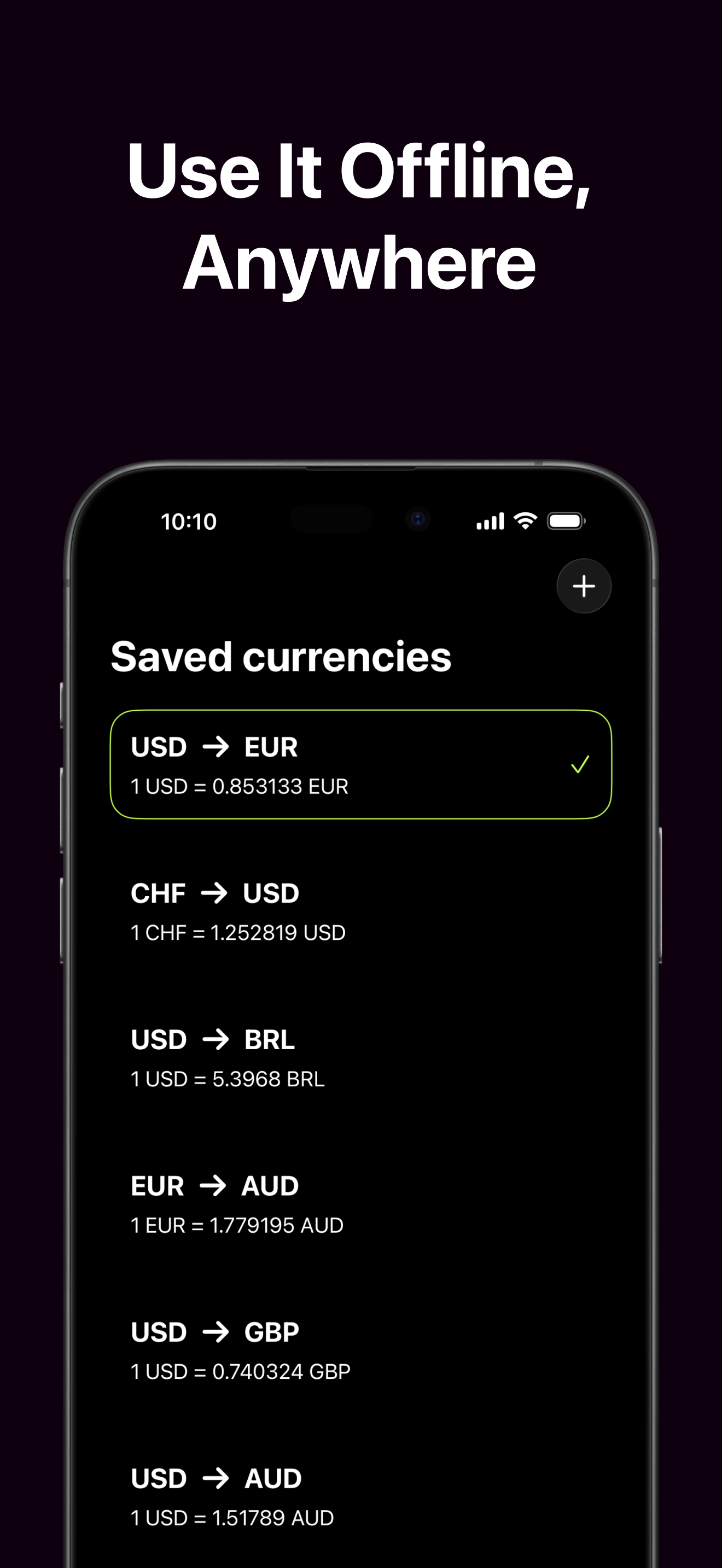Image resolution: width=722 pixels, height=1568 pixels.
Task: Open the EUR to AUD conversion entry
Action: coord(304,1203)
